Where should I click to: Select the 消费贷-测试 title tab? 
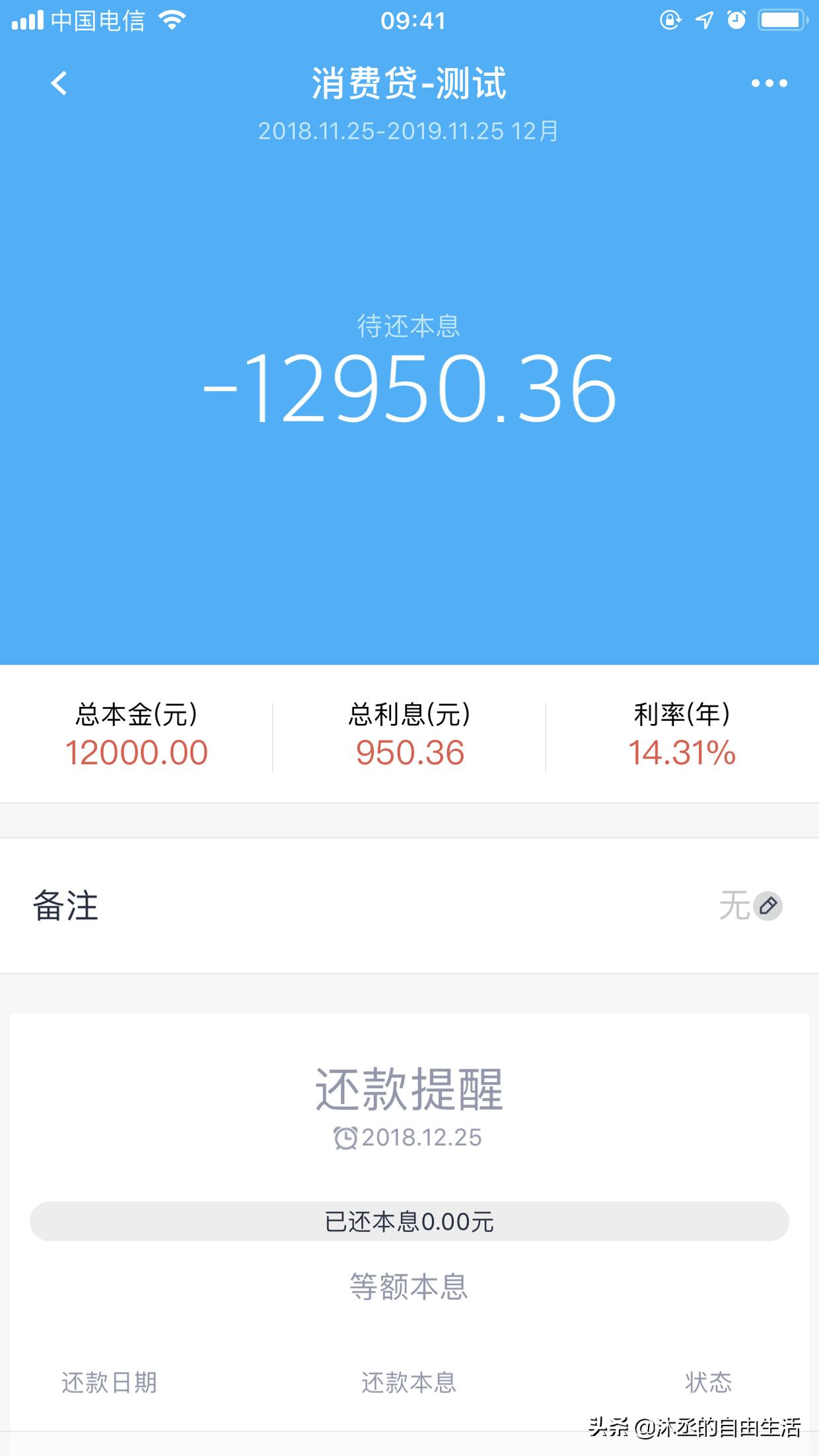pyautogui.click(x=409, y=83)
